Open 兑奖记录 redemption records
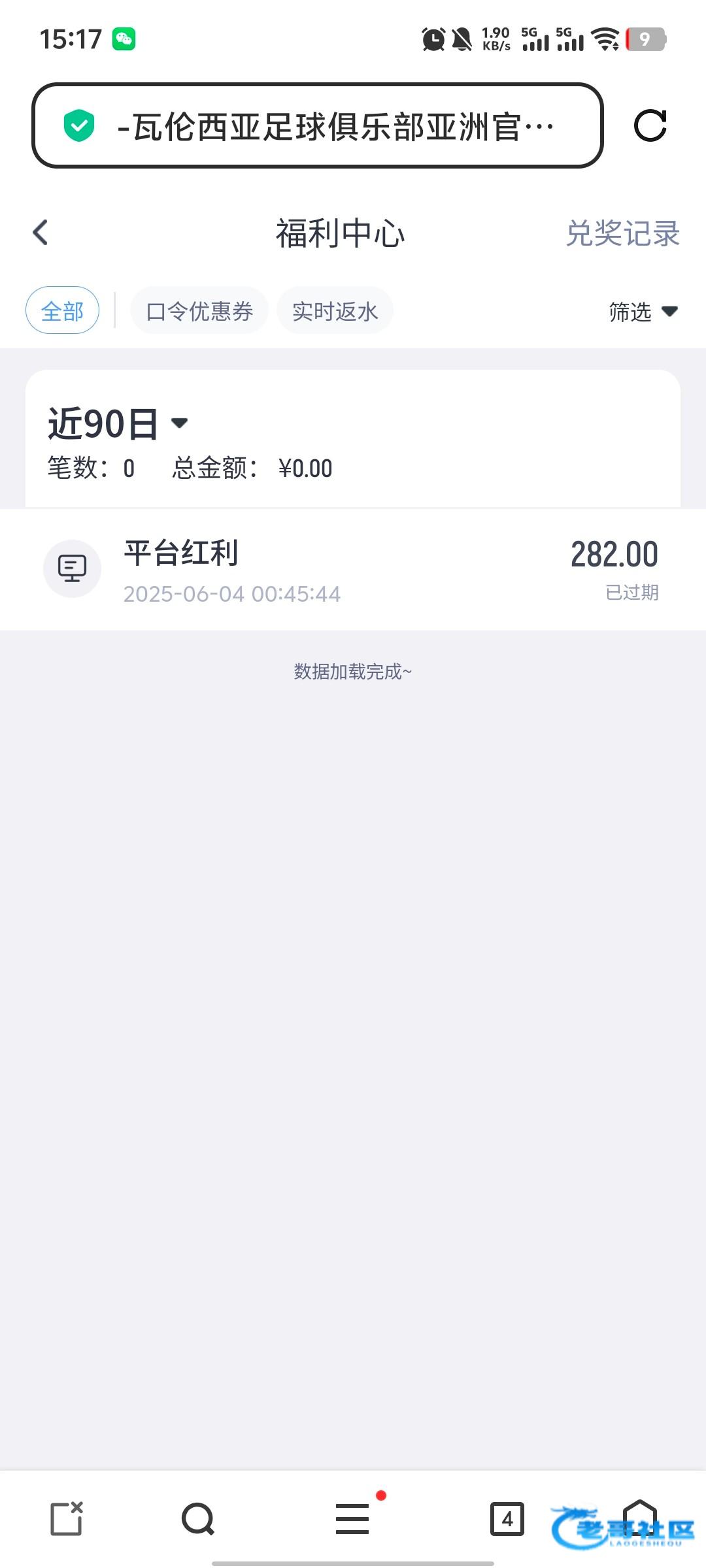 [622, 233]
